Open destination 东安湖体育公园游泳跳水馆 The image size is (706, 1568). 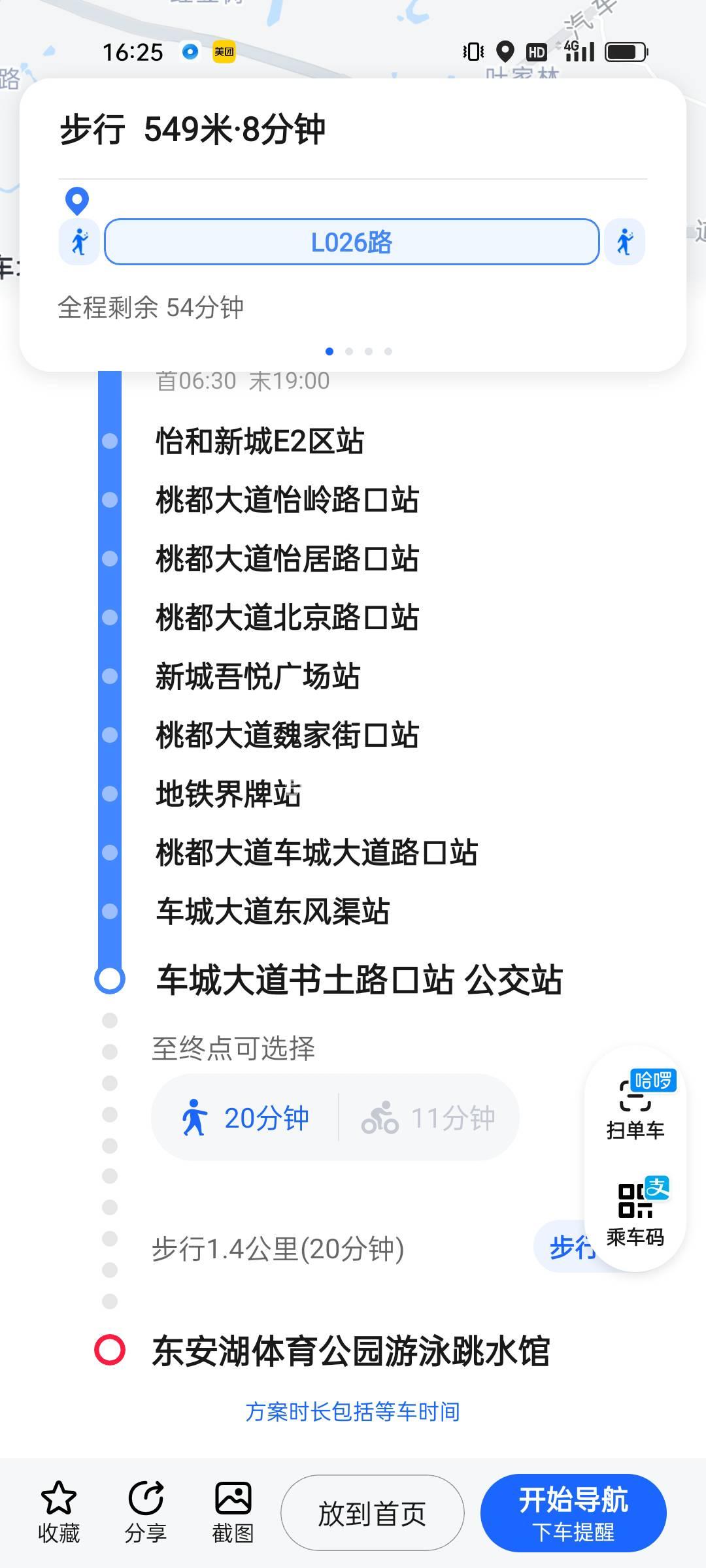[350, 1351]
